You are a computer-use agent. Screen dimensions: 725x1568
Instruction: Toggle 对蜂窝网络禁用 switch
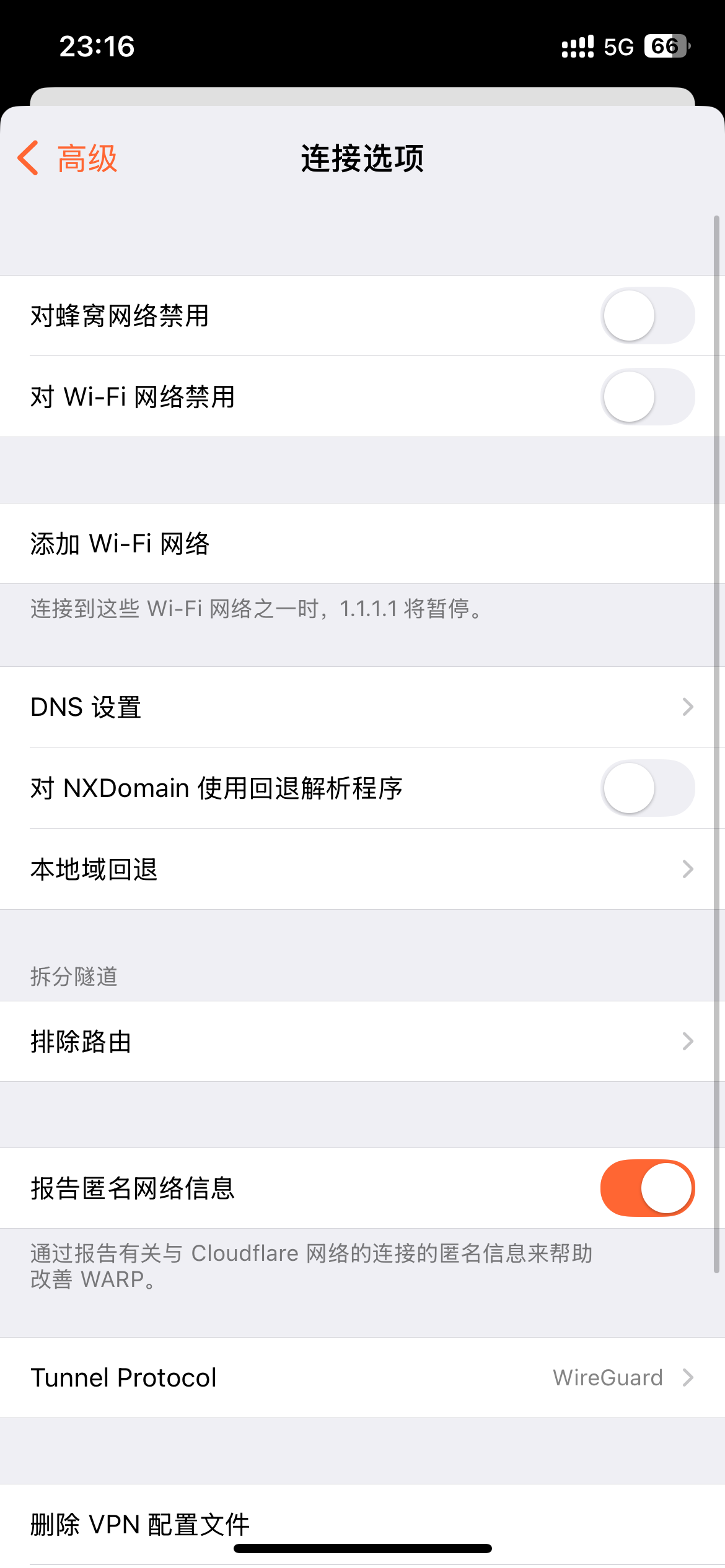coord(648,316)
